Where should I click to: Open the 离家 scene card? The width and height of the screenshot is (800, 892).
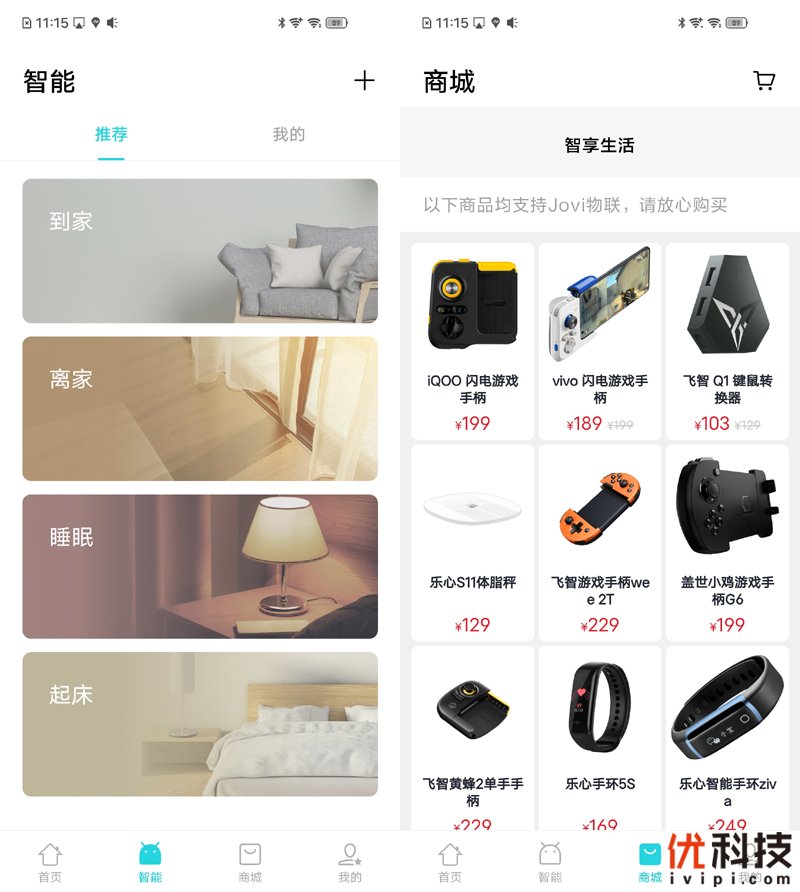pos(200,408)
